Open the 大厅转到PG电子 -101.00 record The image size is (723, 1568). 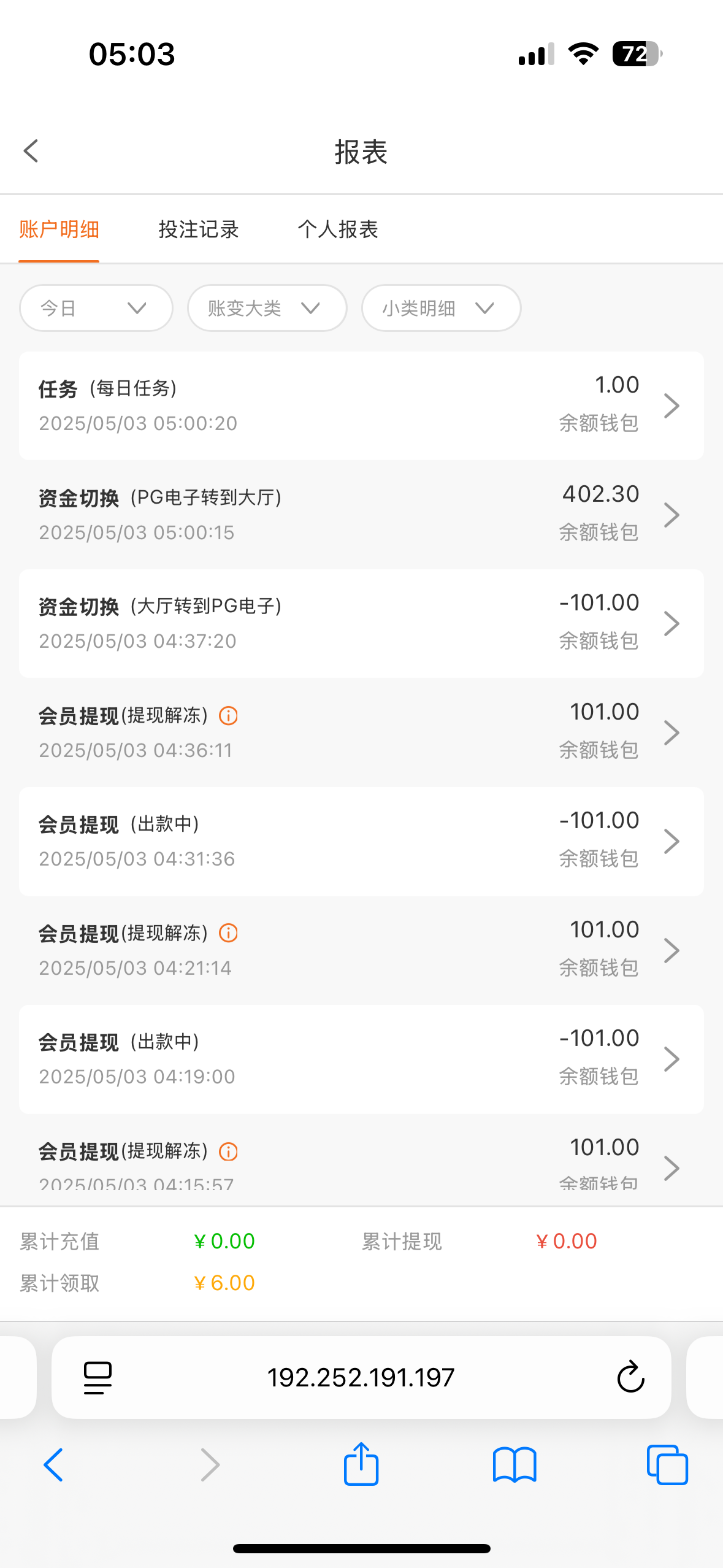(x=361, y=623)
